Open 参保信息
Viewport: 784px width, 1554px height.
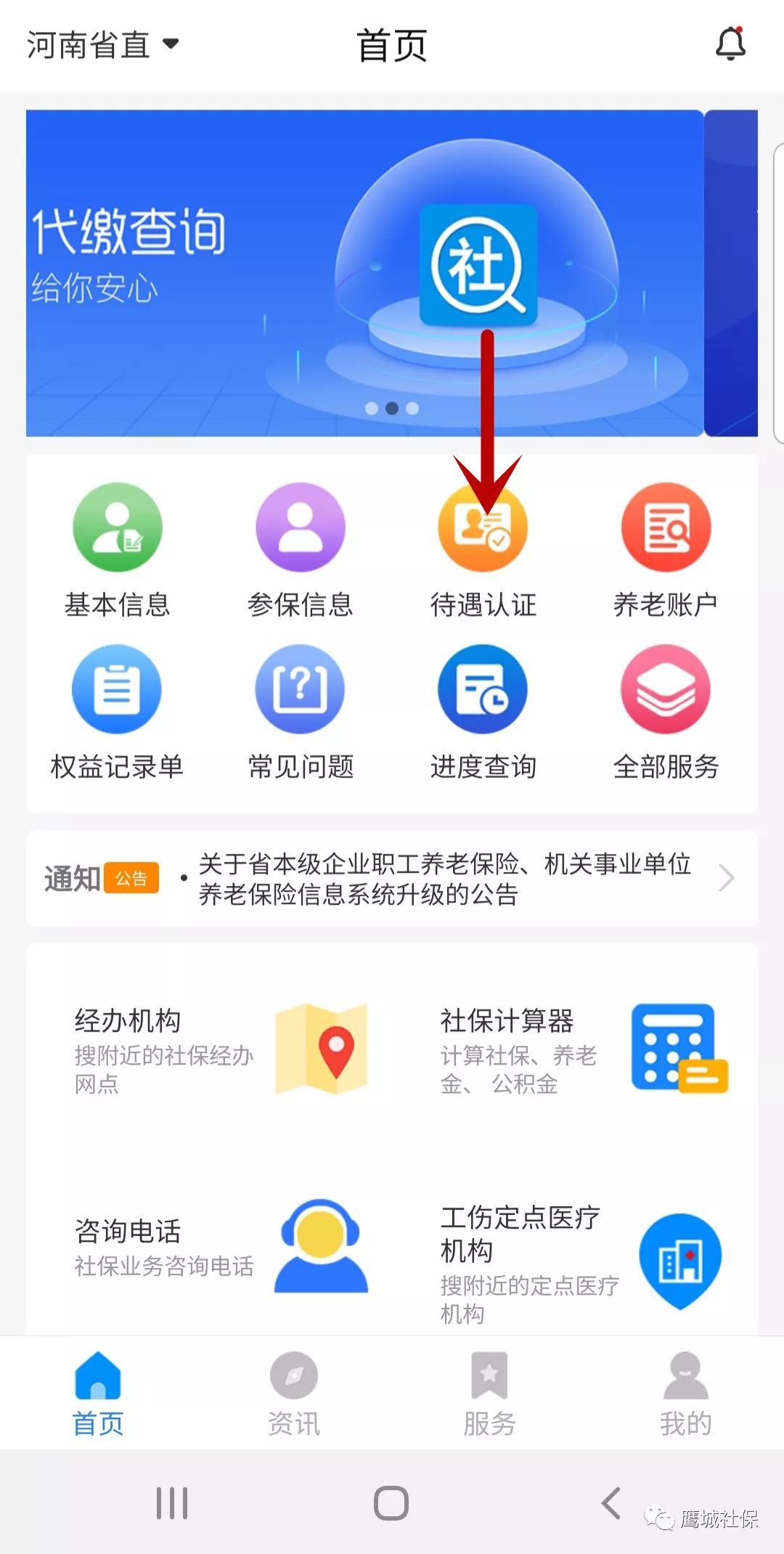(300, 550)
